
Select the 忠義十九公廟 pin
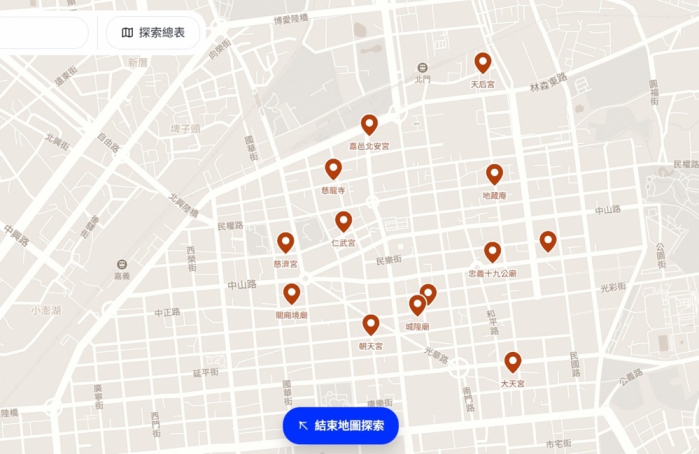pos(492,252)
